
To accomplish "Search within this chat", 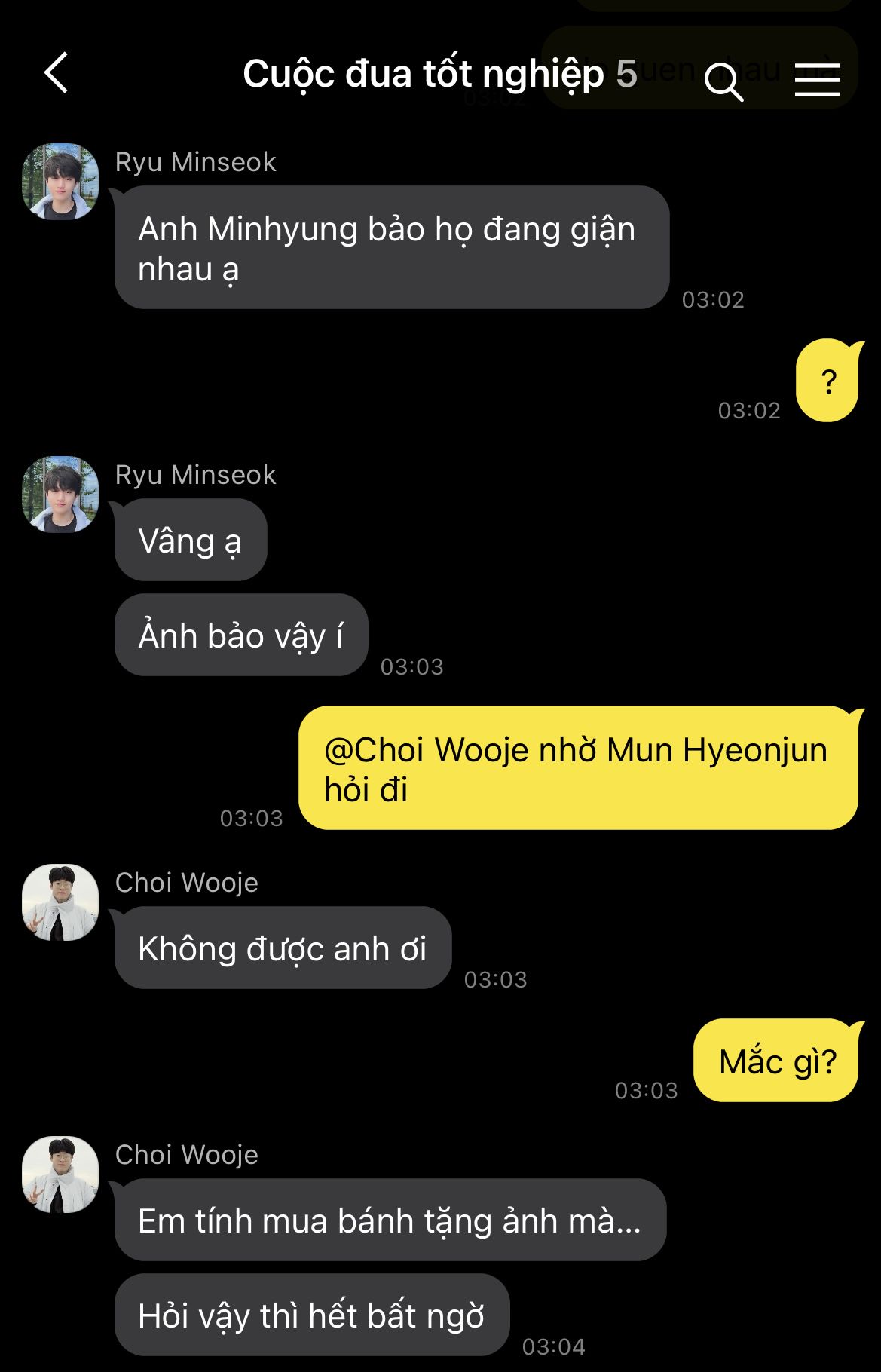I will point(723,80).
